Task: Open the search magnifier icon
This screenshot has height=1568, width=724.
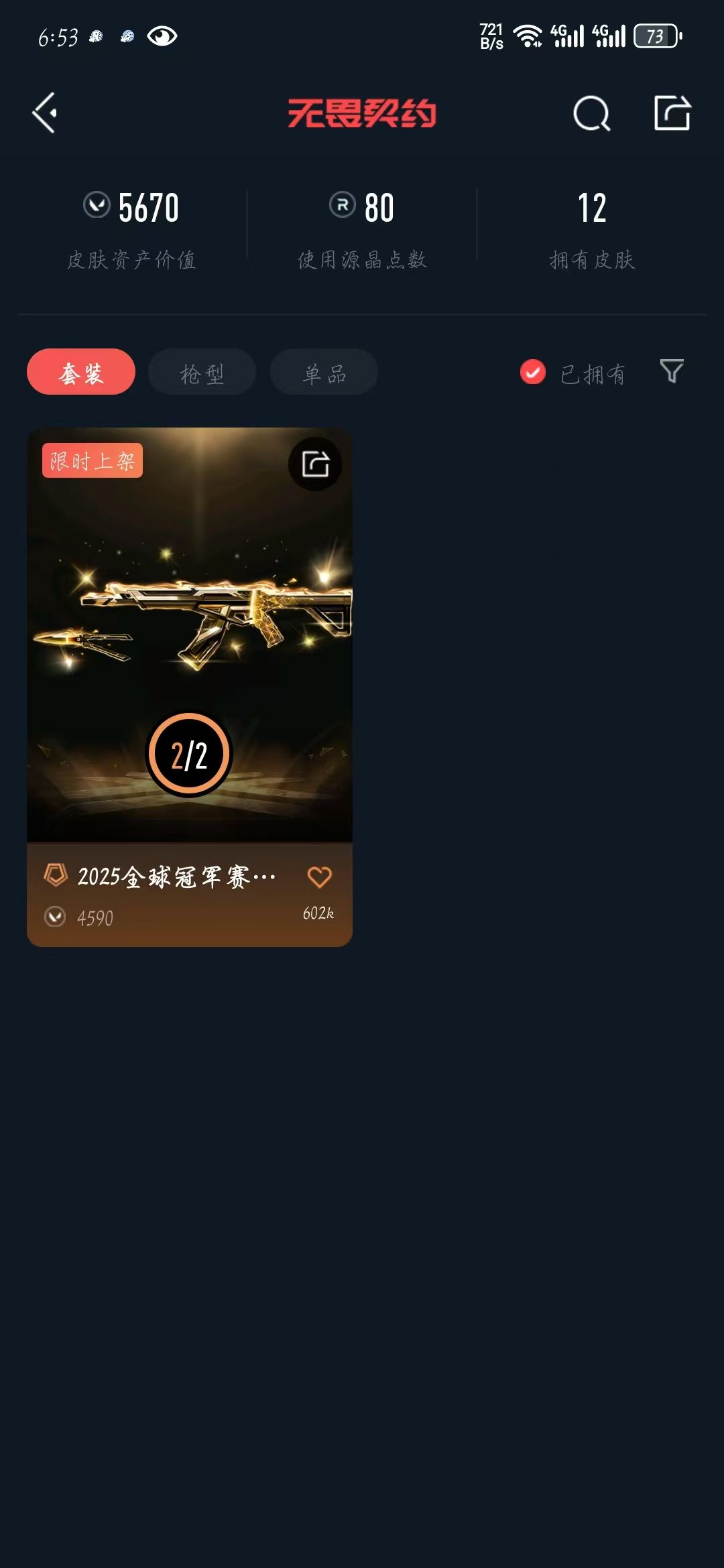Action: 592,113
